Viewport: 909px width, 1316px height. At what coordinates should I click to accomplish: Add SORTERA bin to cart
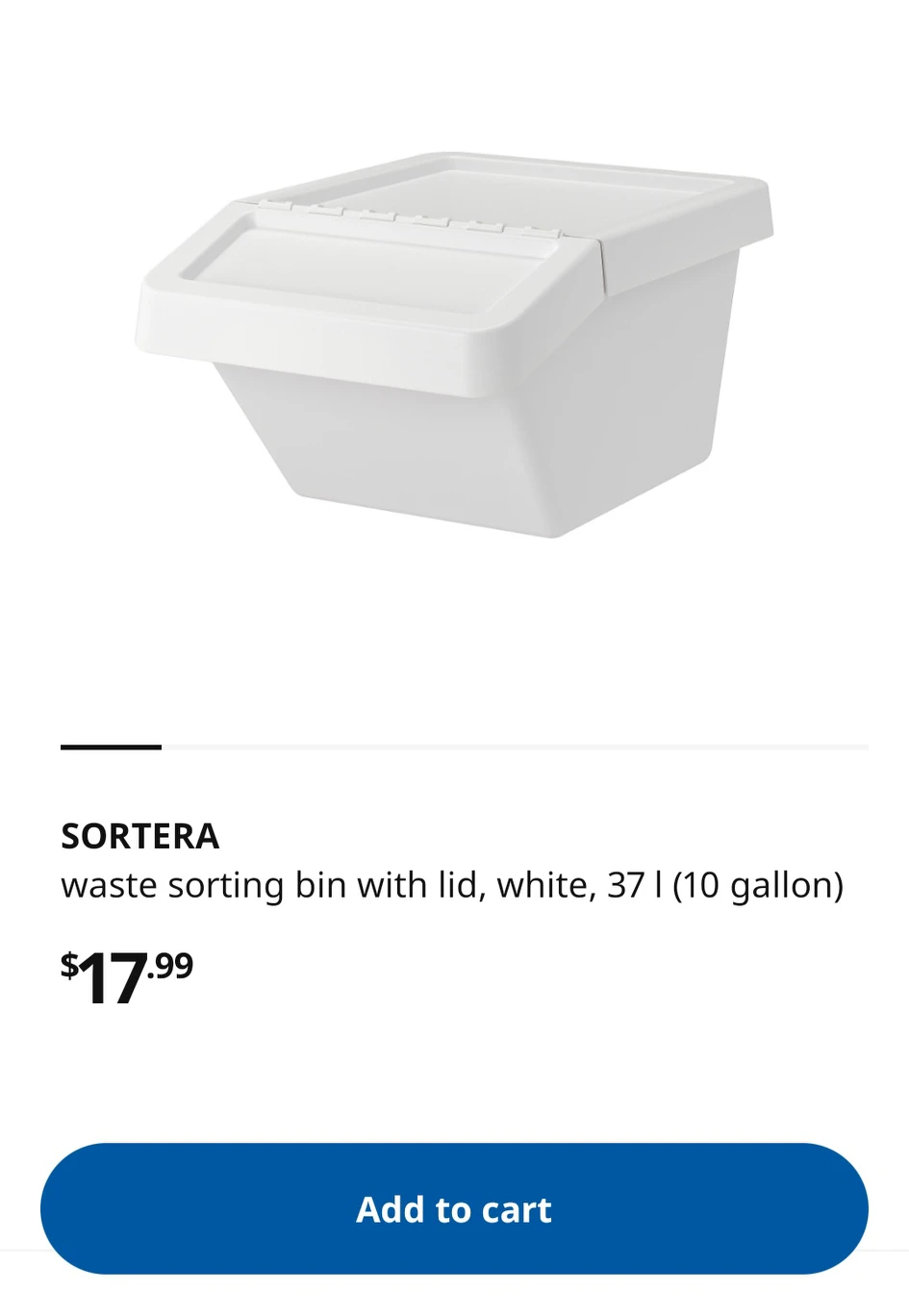pos(454,1208)
